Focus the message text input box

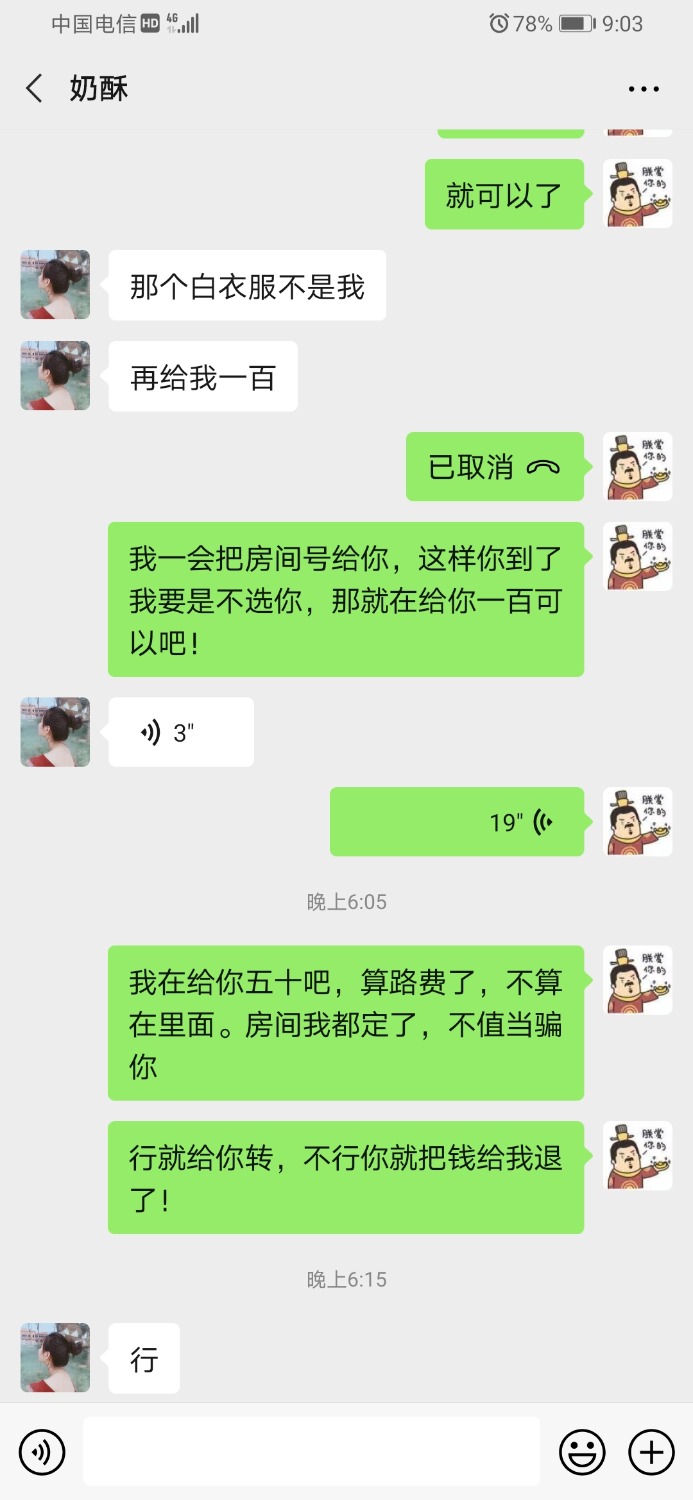pyautogui.click(x=311, y=1451)
